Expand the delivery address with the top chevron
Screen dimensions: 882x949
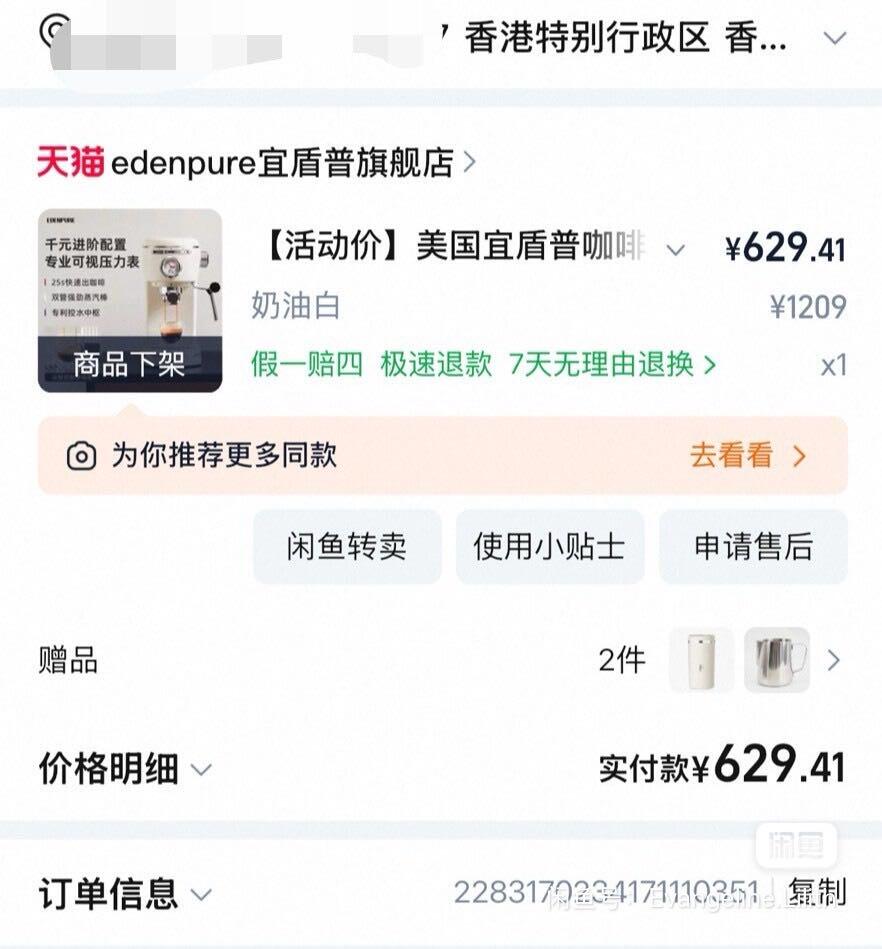836,38
